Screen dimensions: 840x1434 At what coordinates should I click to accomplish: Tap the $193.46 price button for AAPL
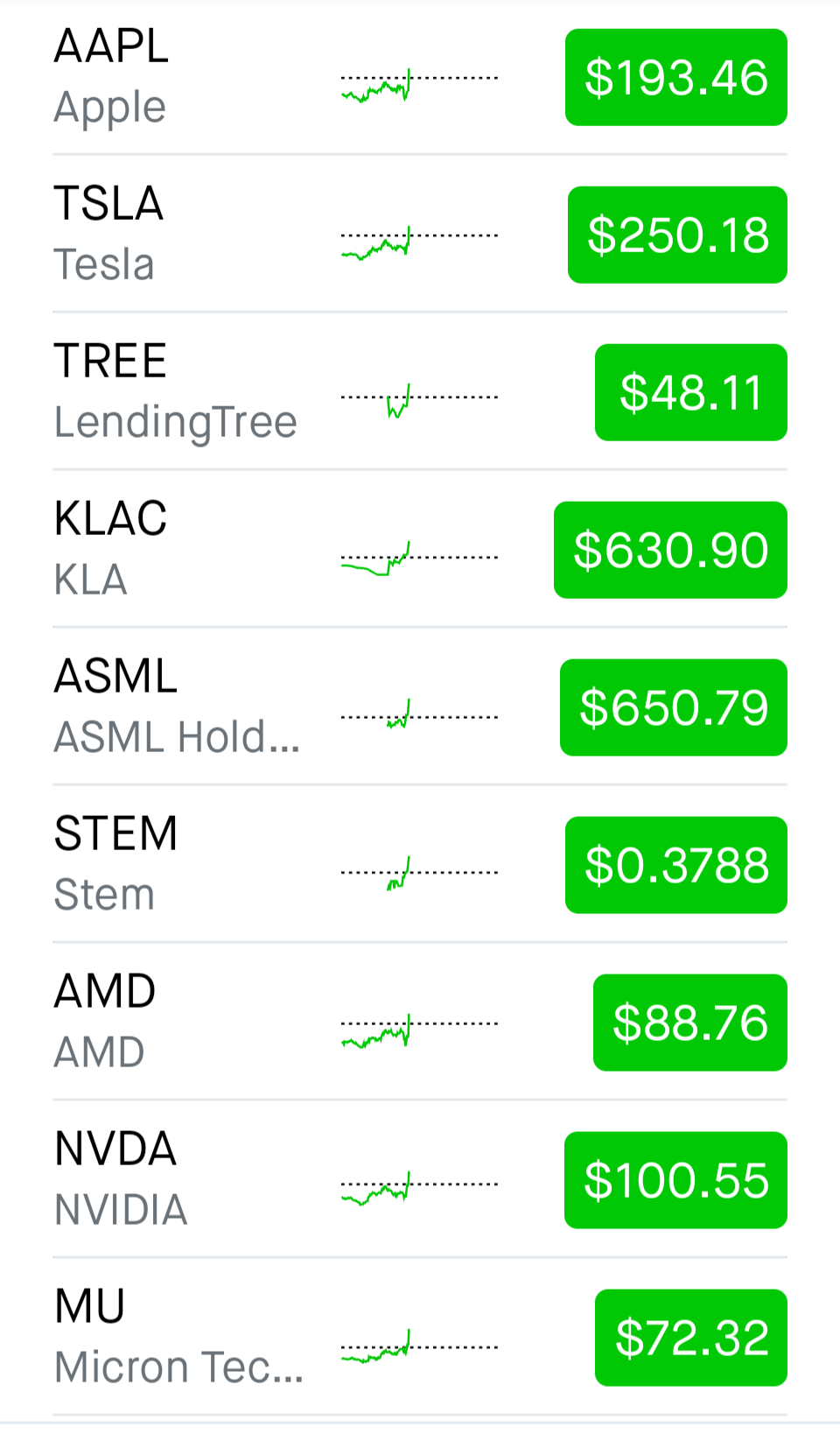(x=676, y=77)
